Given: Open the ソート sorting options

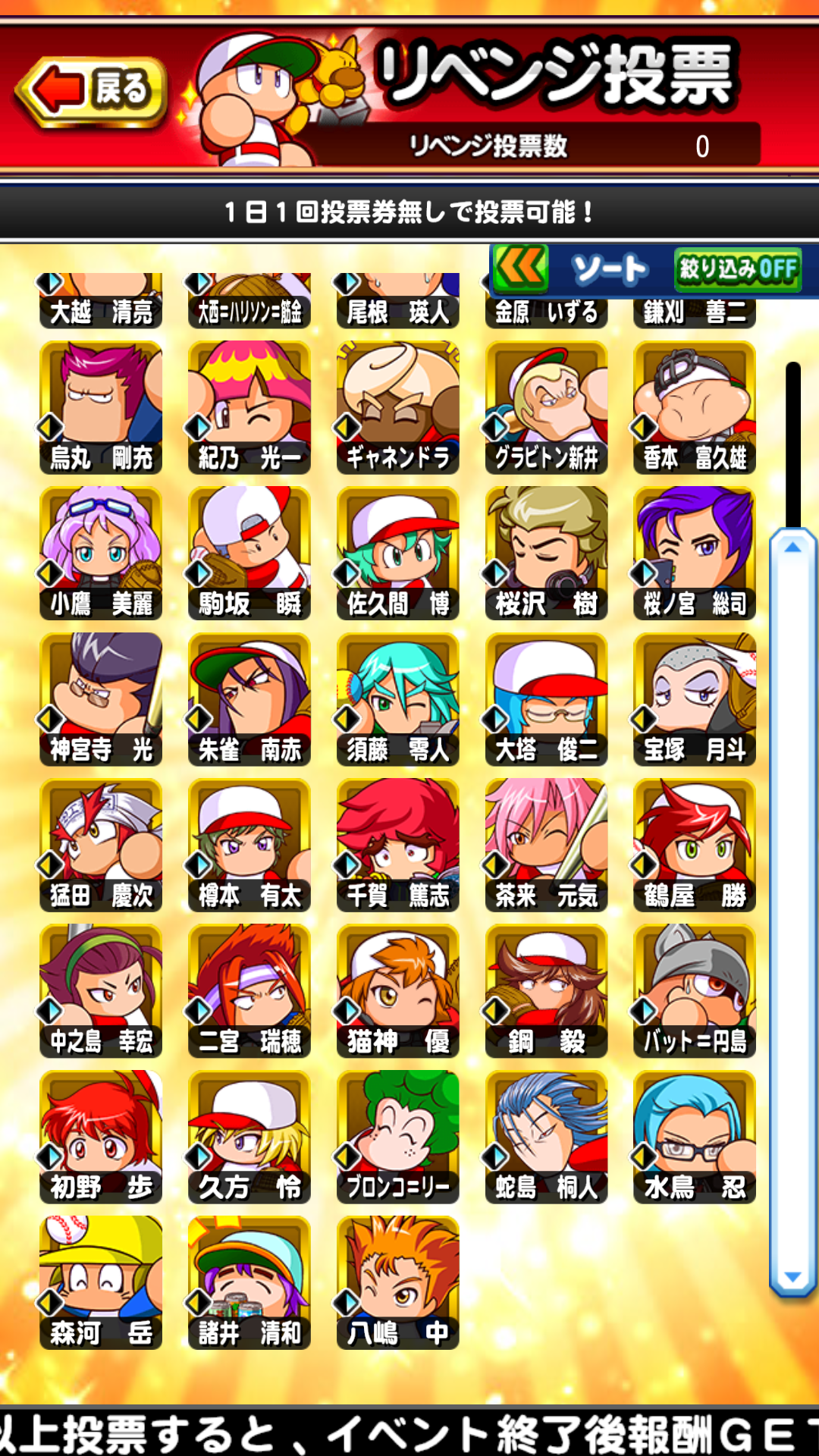Looking at the screenshot, I should (x=610, y=270).
